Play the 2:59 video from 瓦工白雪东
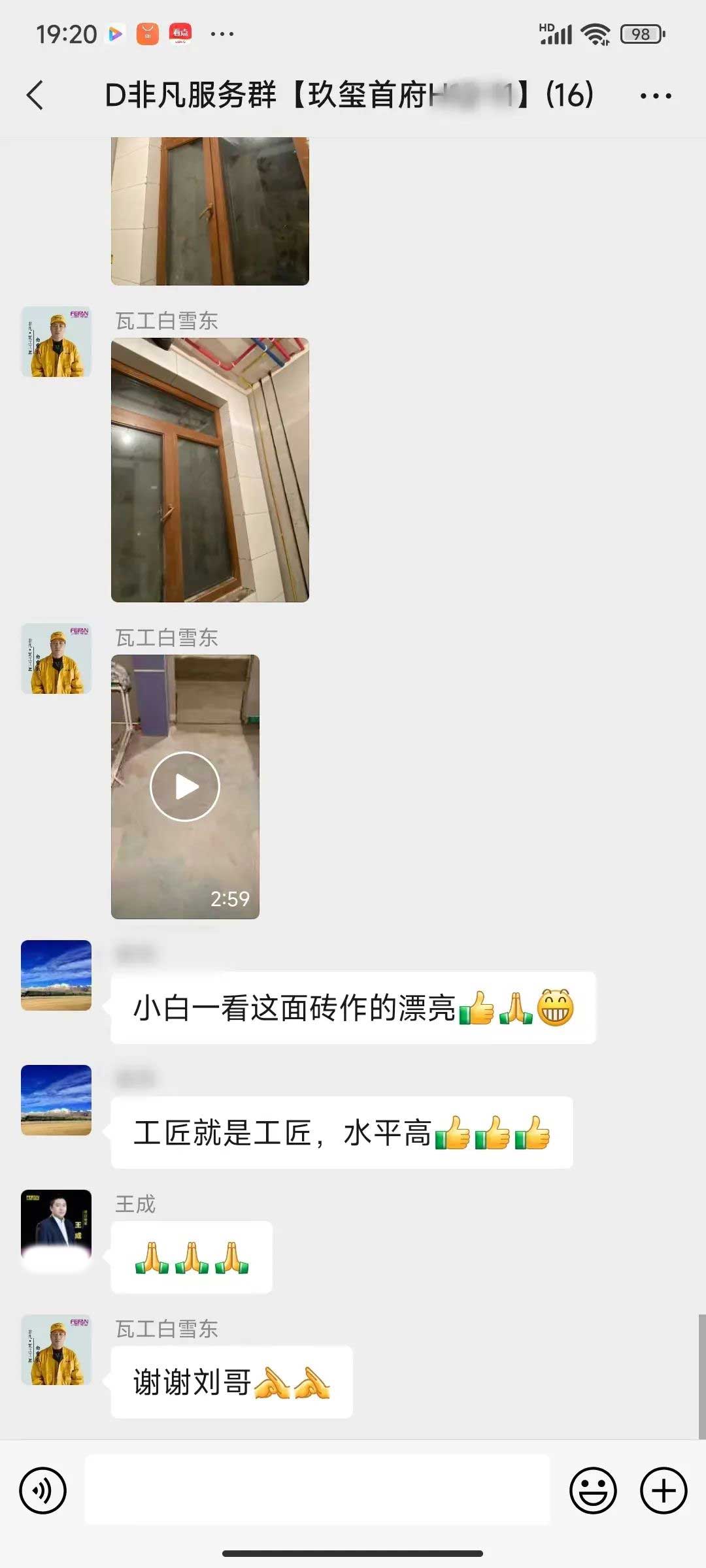The width and height of the screenshot is (706, 1568). tap(185, 787)
